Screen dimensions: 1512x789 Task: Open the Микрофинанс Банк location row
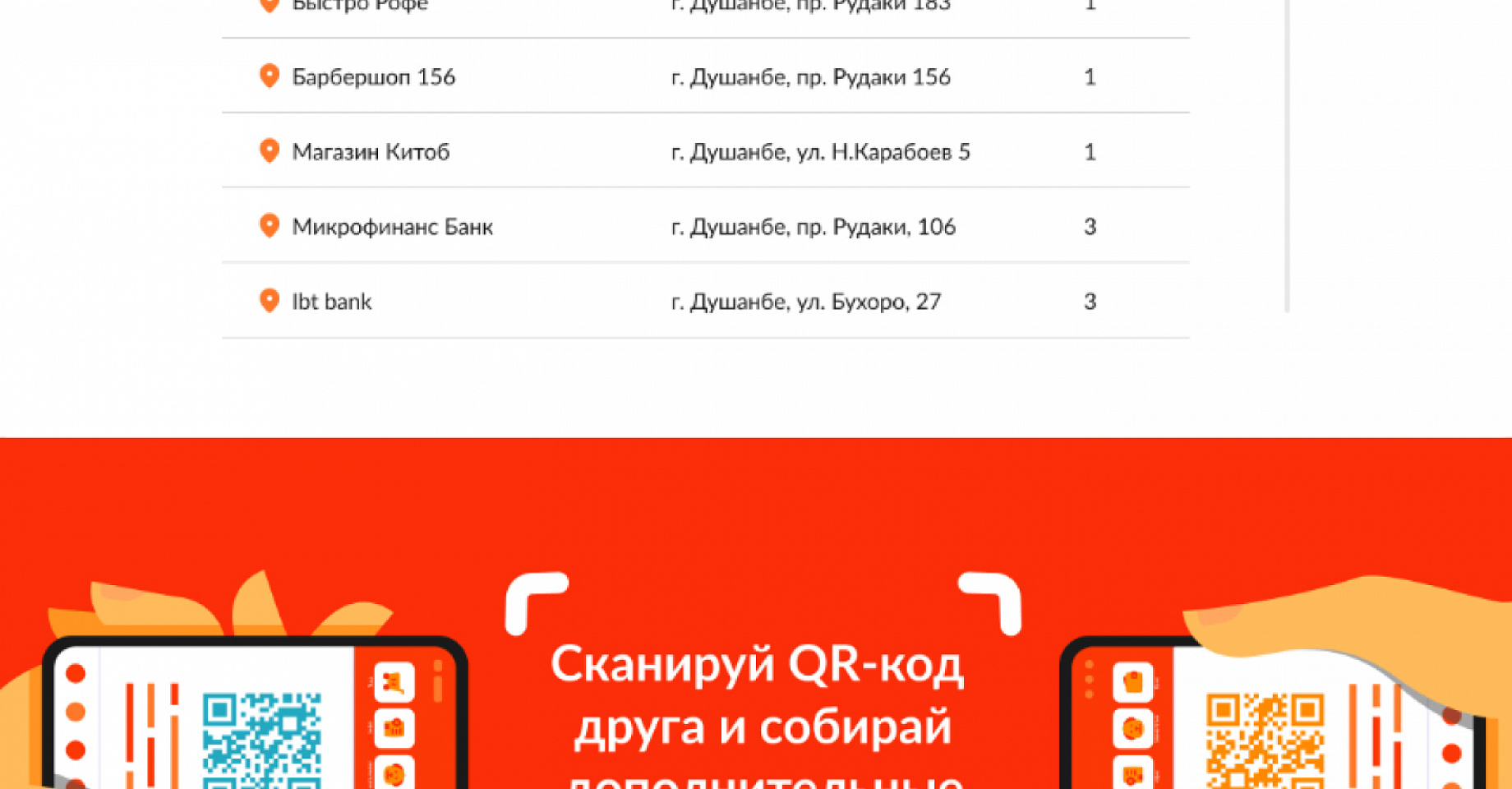click(705, 226)
